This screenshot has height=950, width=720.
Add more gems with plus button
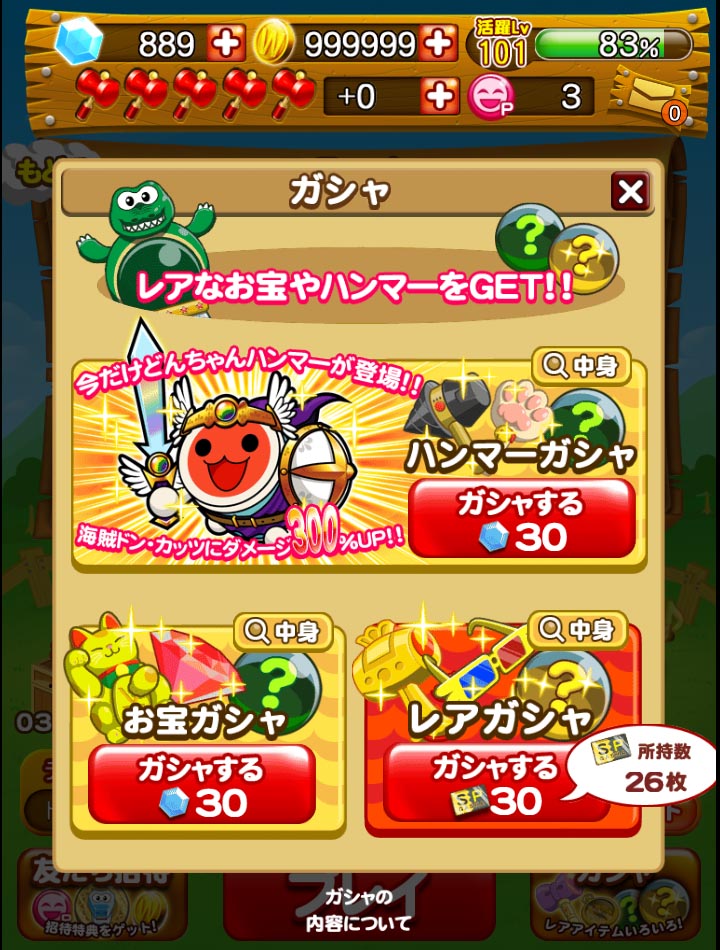coord(225,43)
